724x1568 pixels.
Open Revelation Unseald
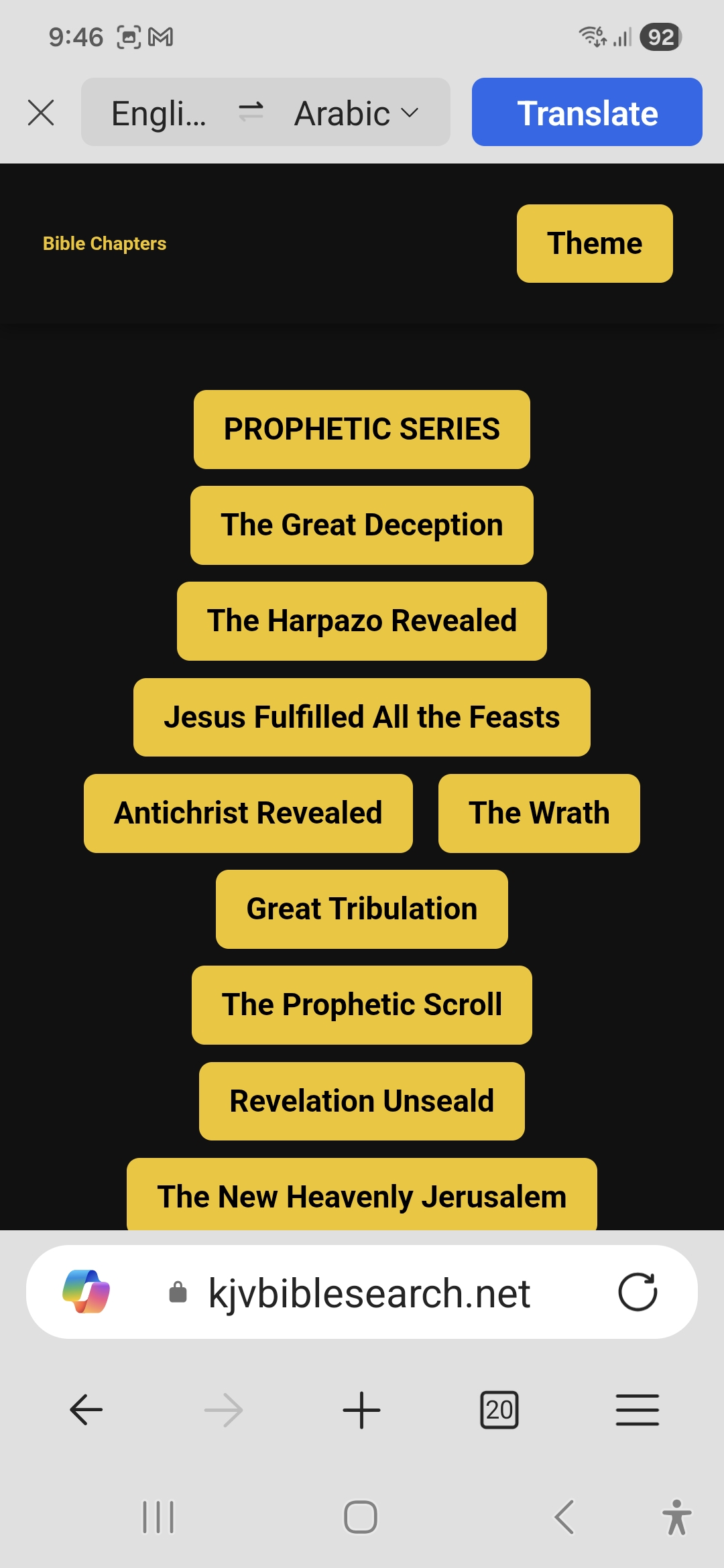point(362,1101)
